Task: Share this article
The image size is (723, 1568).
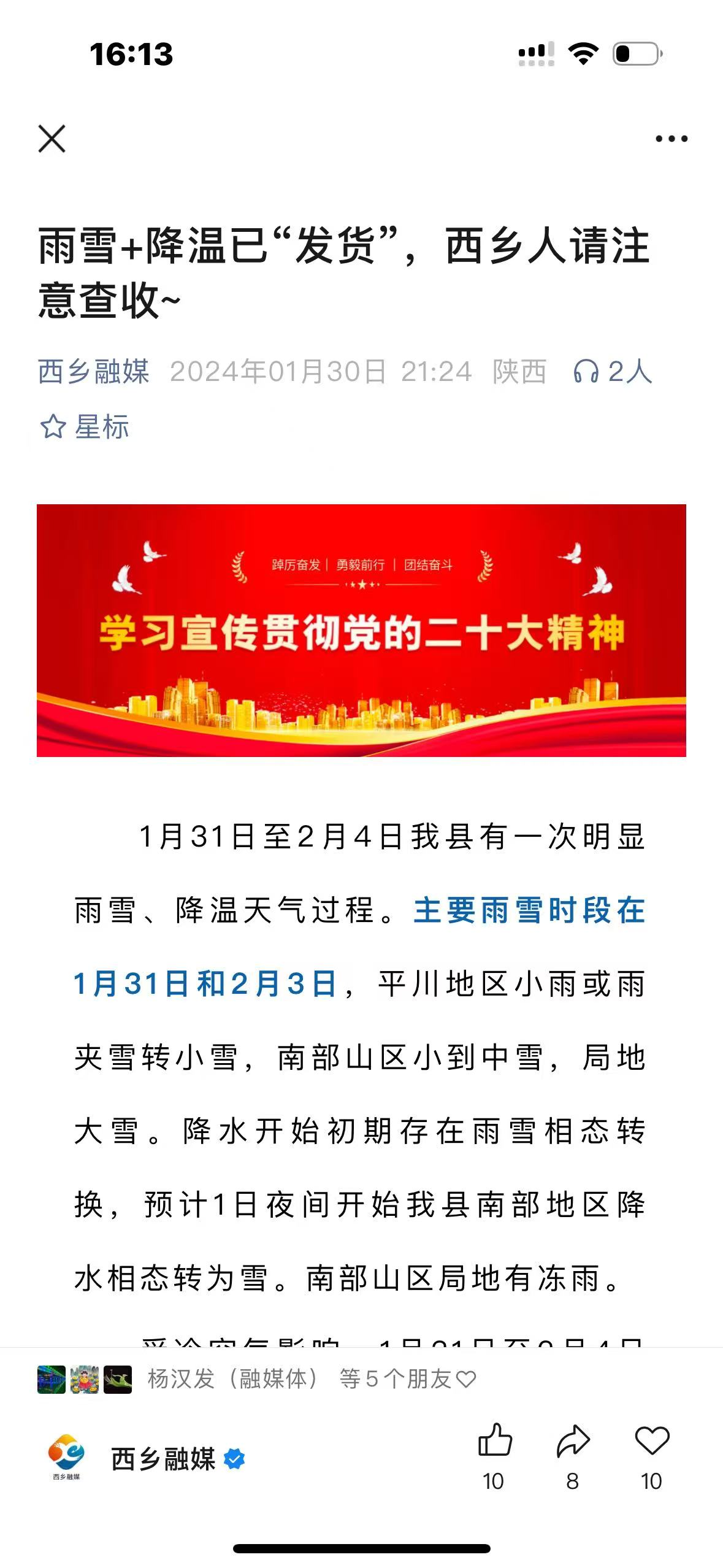Action: (573, 1440)
